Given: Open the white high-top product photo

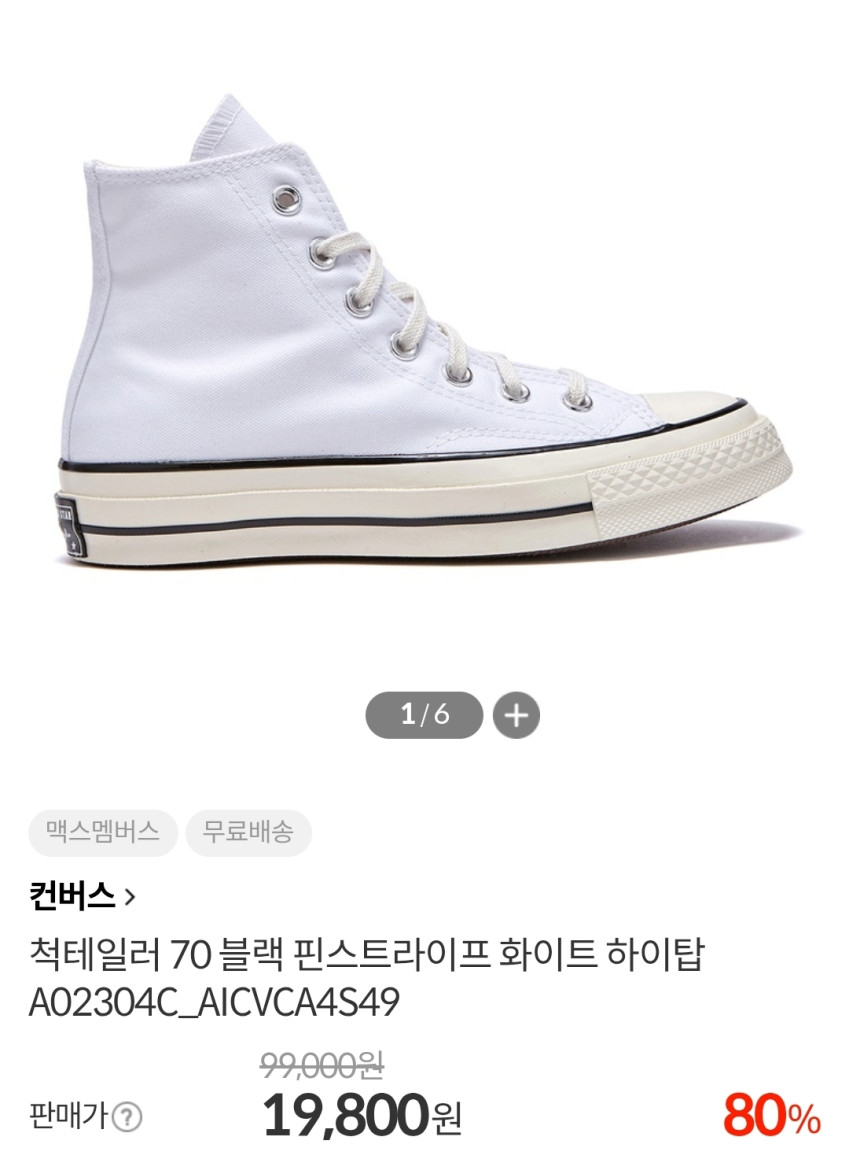Looking at the screenshot, I should (424, 330).
